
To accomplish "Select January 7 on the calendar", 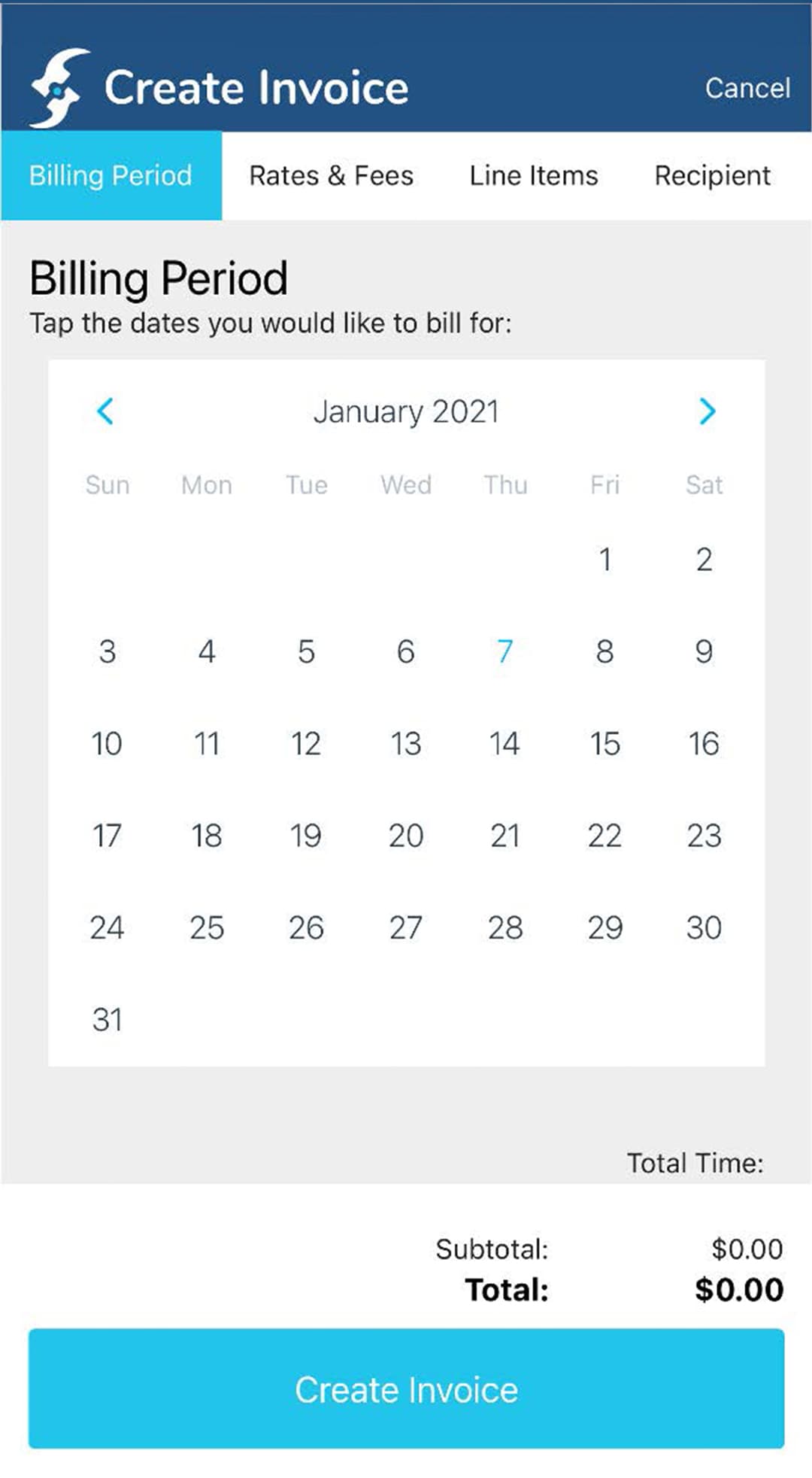I will [505, 651].
